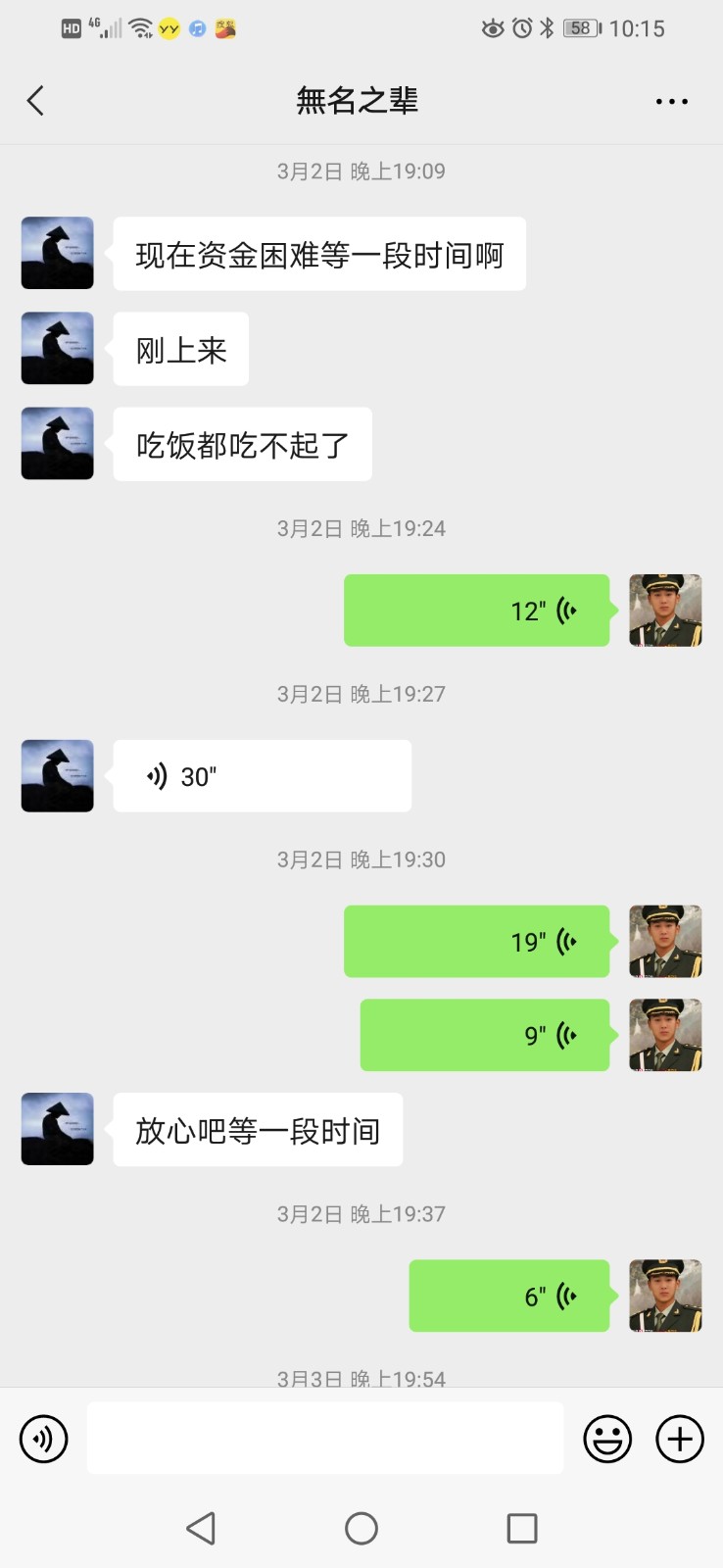The height and width of the screenshot is (1568, 723).
Task: Open recent apps from navigation bar
Action: 521,1528
